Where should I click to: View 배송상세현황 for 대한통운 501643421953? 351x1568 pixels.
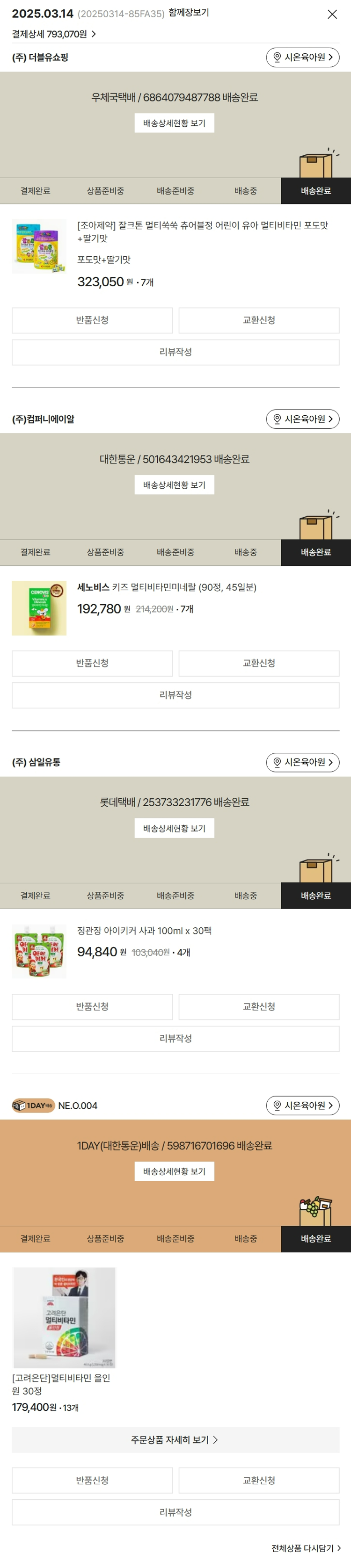pyautogui.click(x=174, y=484)
